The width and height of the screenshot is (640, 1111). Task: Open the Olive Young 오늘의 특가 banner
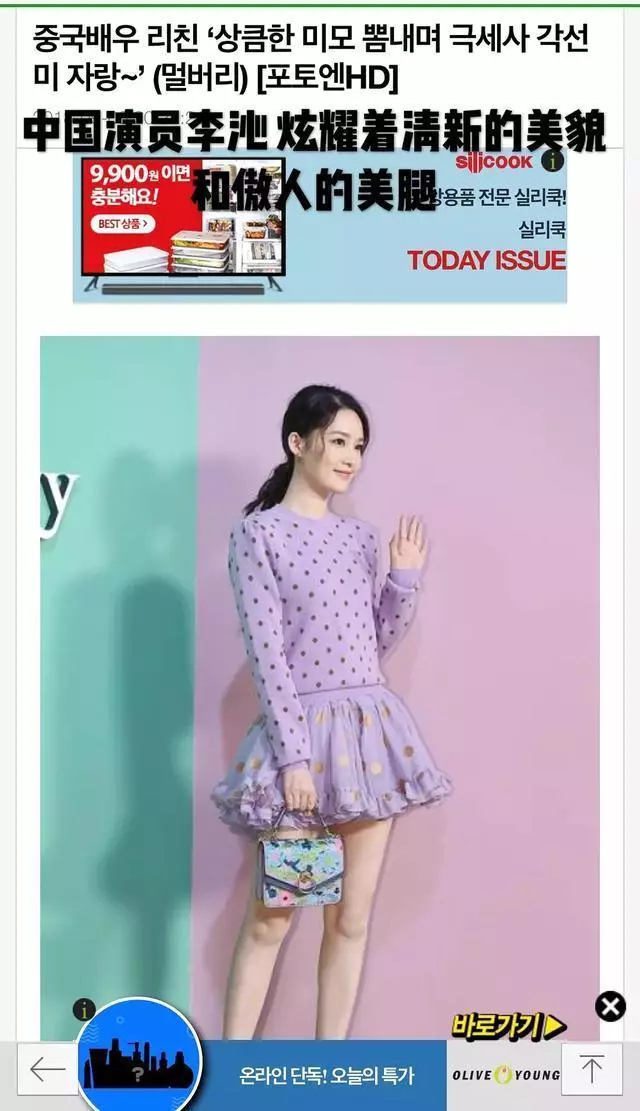[x=326, y=1076]
